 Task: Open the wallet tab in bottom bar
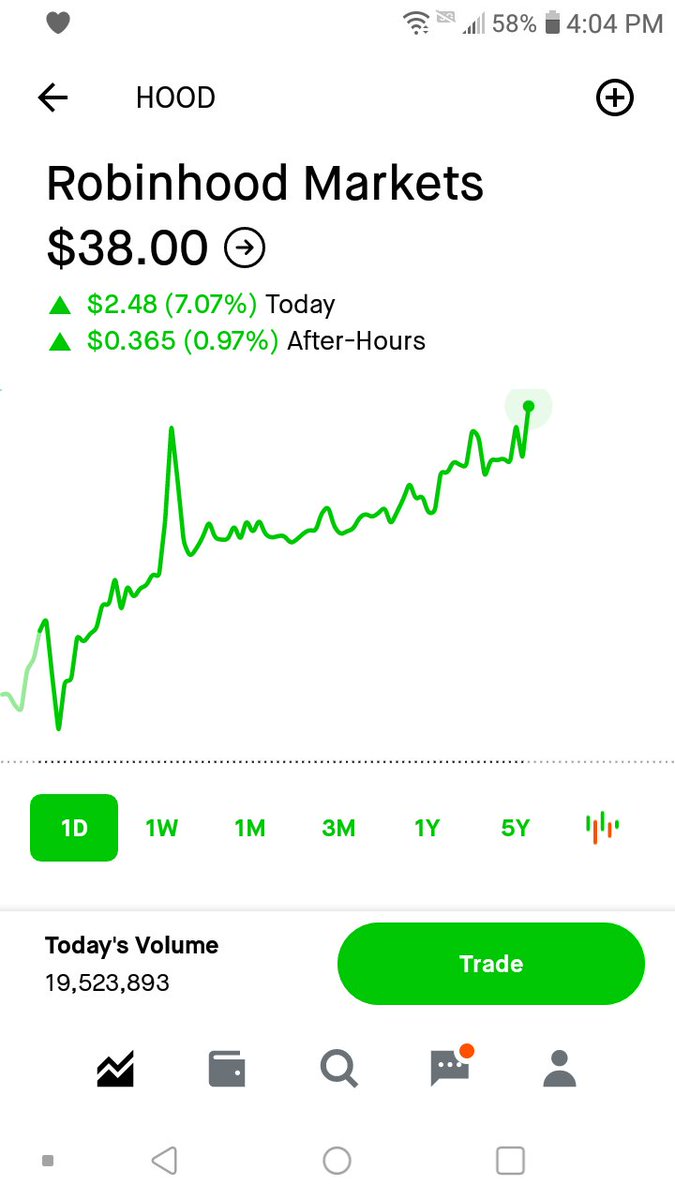point(227,1070)
